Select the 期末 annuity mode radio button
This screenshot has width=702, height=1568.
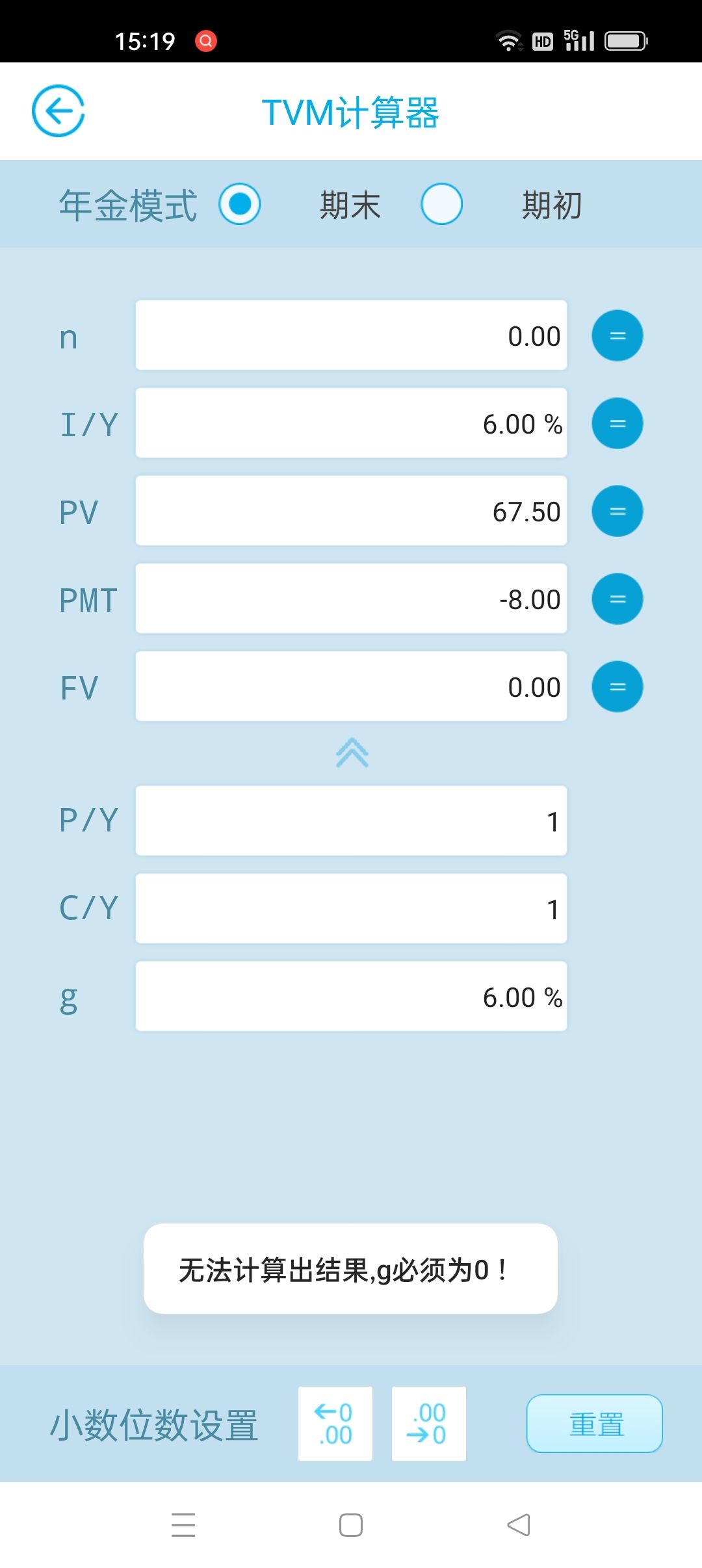pos(240,204)
